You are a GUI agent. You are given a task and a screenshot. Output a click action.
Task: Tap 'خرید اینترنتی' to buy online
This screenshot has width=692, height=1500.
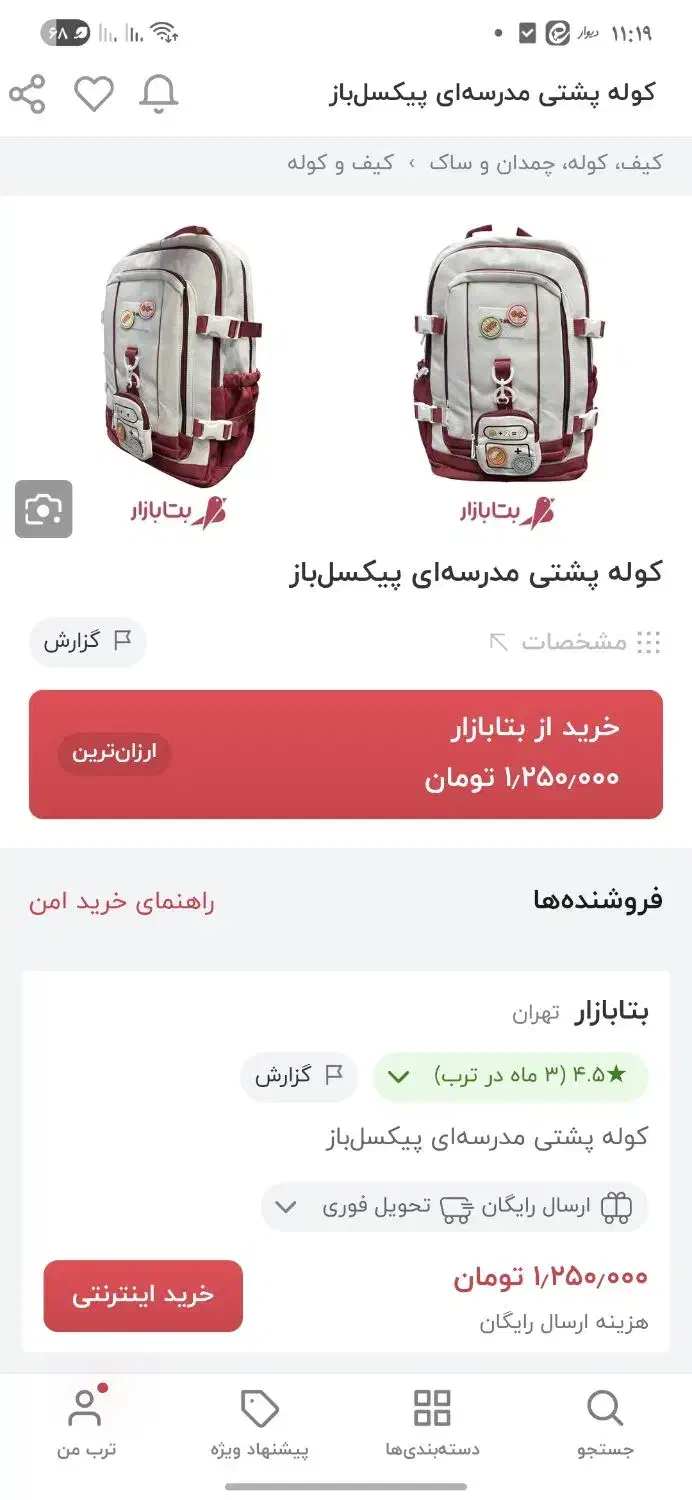(143, 1295)
